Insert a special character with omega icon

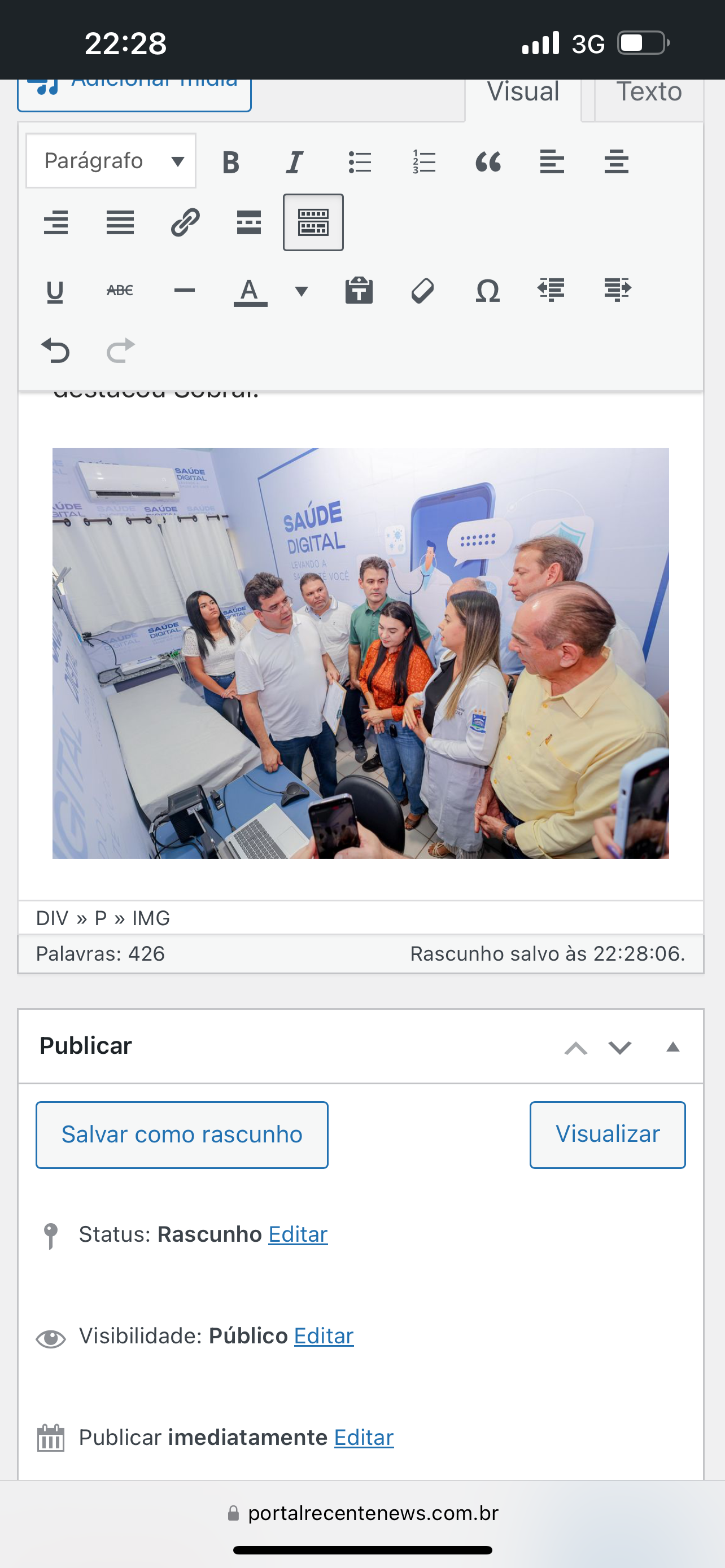[x=488, y=291]
